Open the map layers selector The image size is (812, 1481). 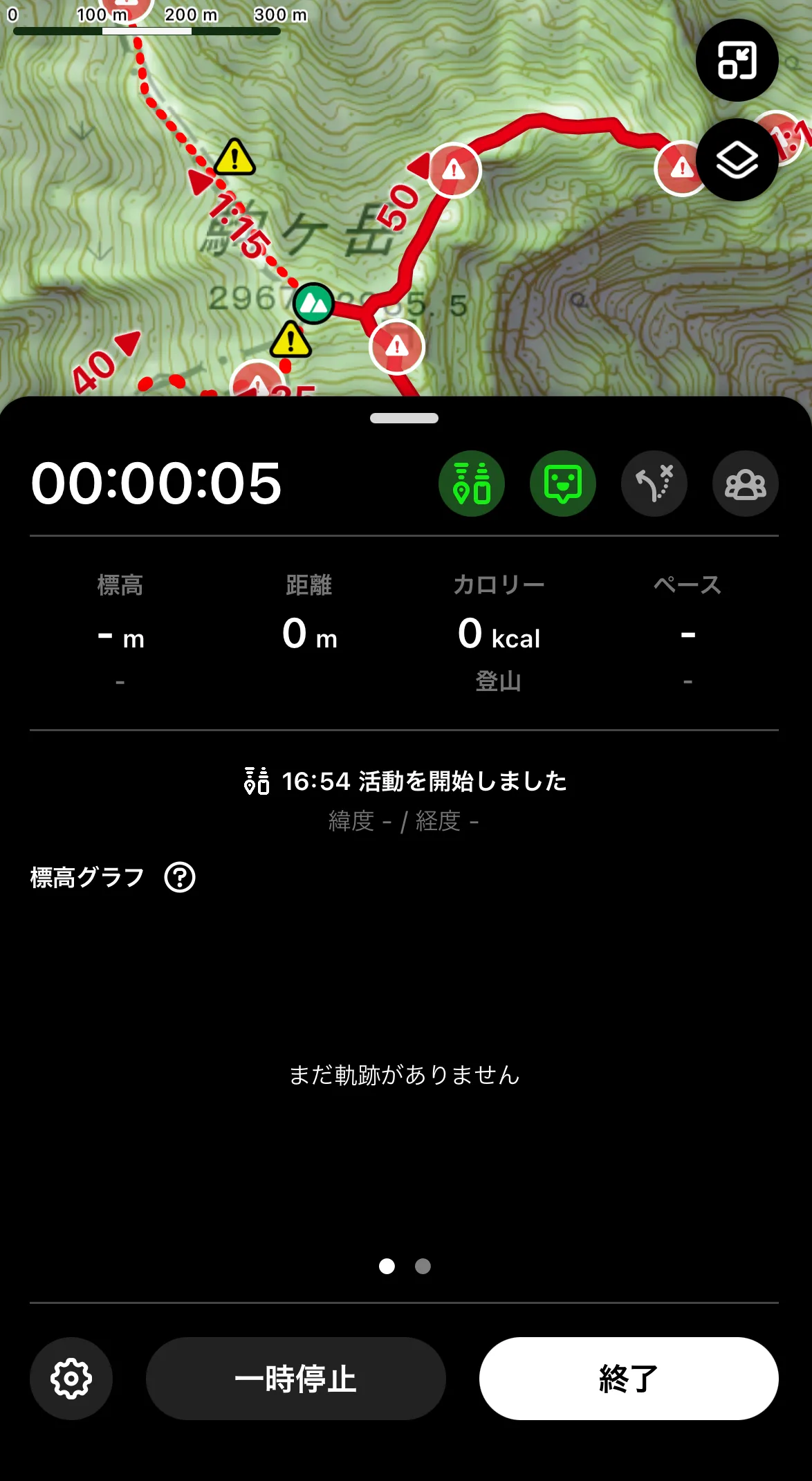pos(737,160)
